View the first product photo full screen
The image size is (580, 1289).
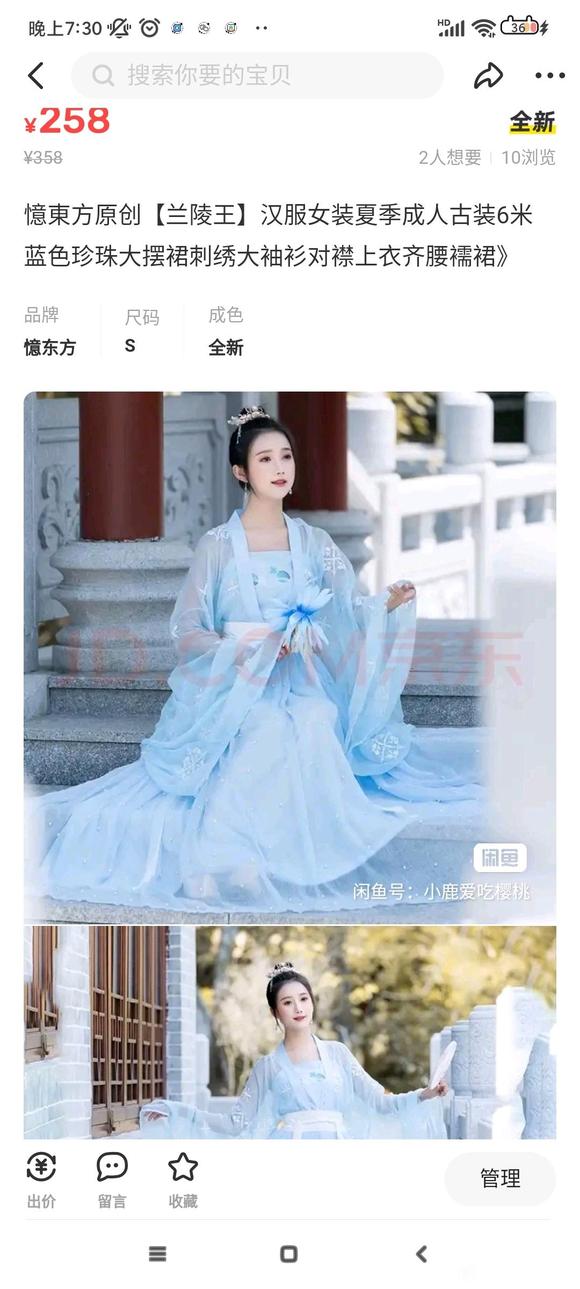click(290, 657)
